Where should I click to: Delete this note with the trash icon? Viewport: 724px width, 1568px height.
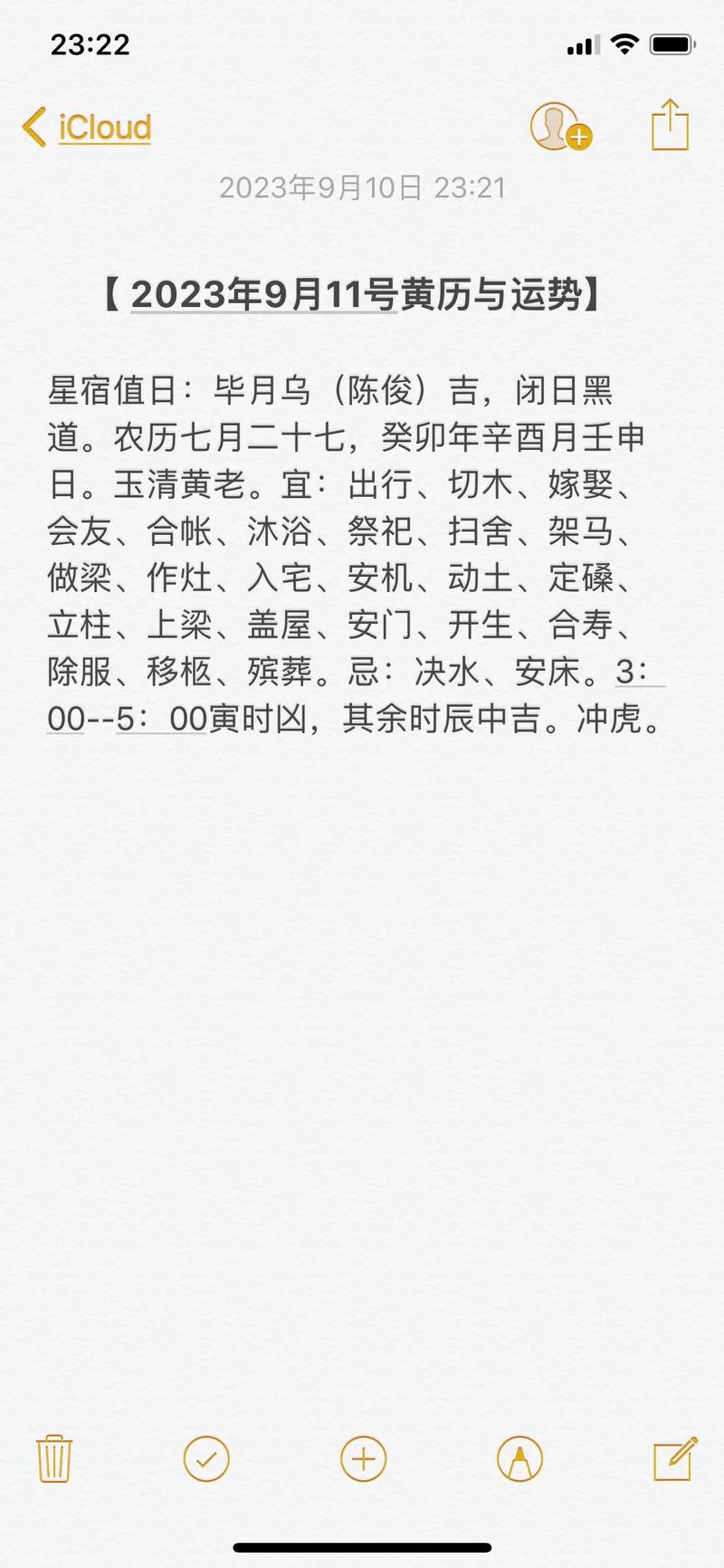pos(54,1458)
